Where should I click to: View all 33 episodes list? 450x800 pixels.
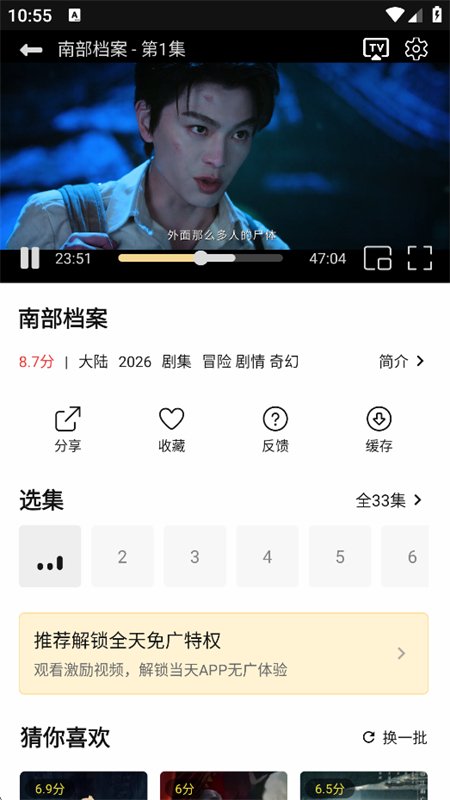[x=389, y=501]
